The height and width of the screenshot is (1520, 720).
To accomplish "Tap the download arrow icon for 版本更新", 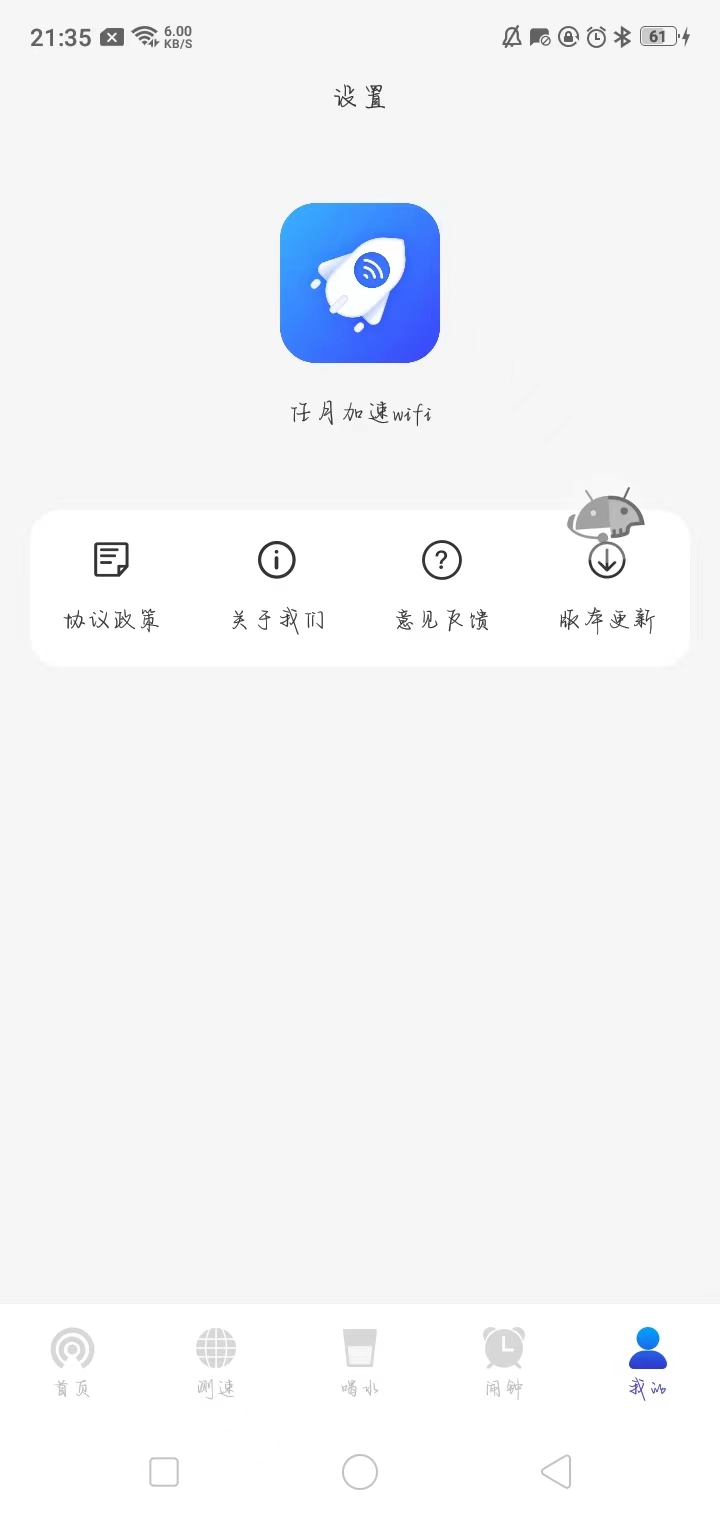I will pyautogui.click(x=606, y=562).
